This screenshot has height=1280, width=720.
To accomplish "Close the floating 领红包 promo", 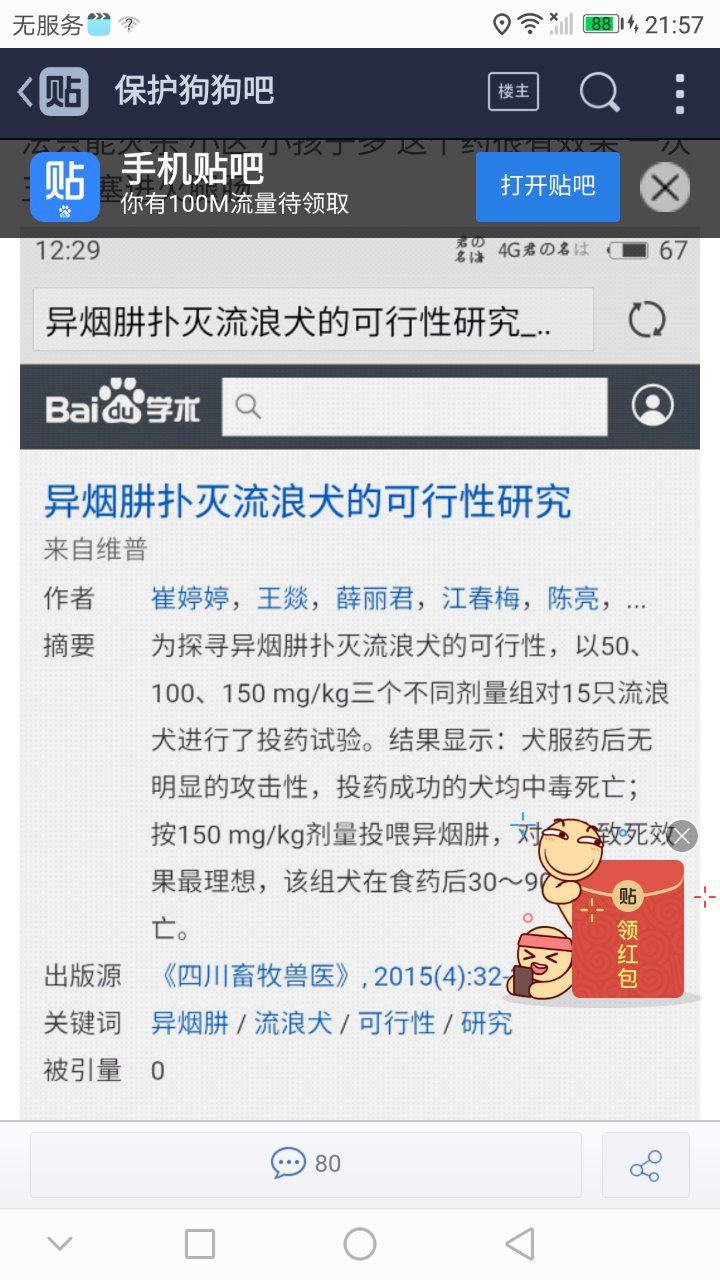I will point(683,836).
